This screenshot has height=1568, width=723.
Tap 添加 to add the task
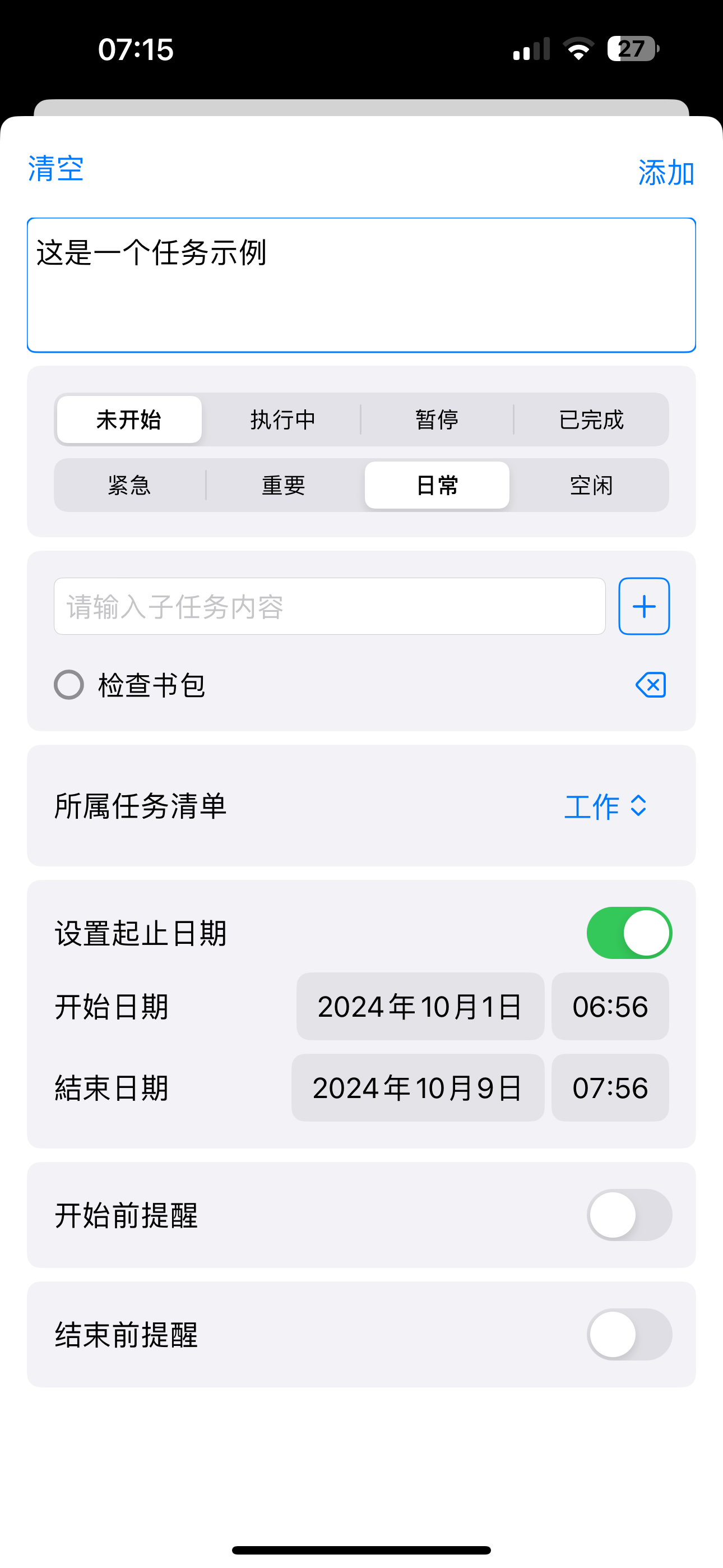(x=666, y=173)
